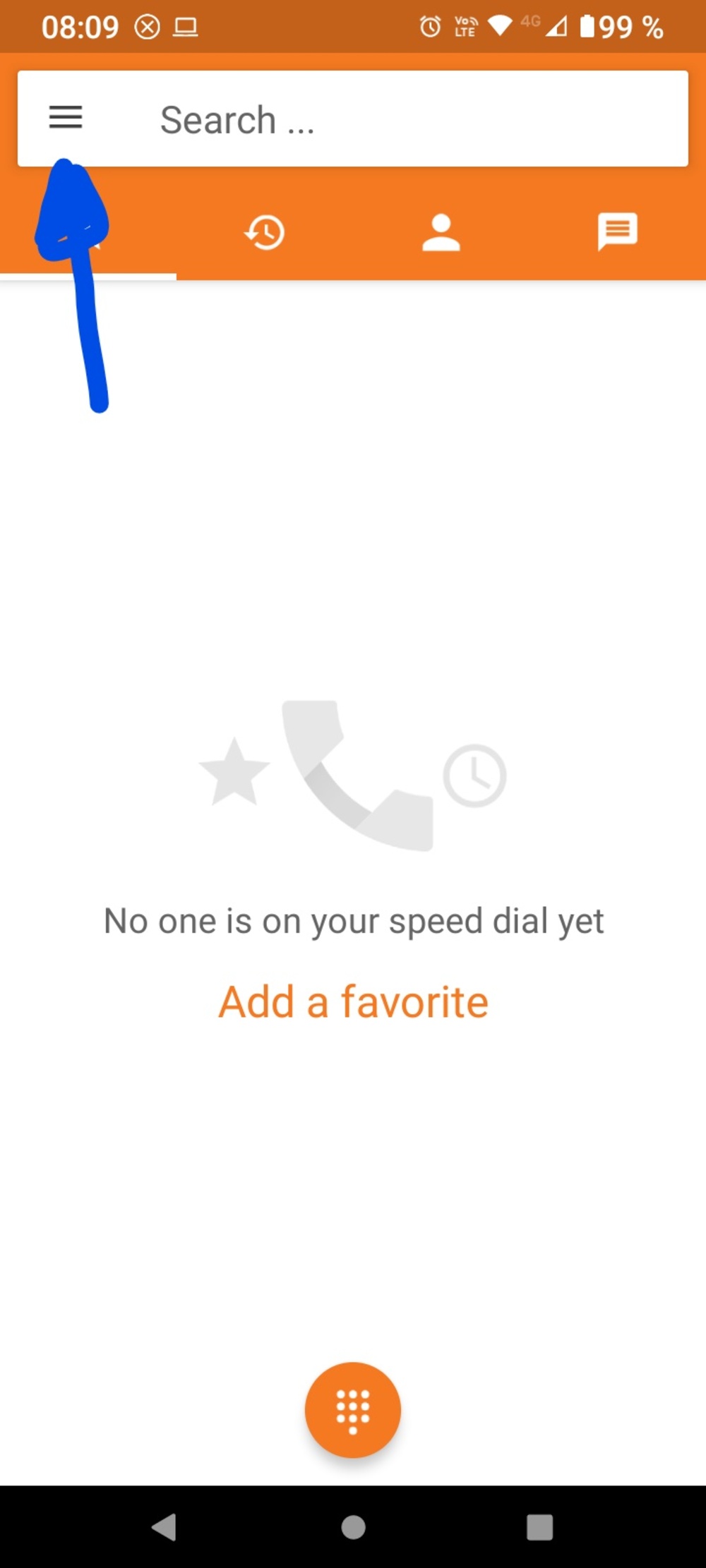This screenshot has width=706, height=1568.
Task: Switch to the messages tab
Action: pyautogui.click(x=617, y=231)
